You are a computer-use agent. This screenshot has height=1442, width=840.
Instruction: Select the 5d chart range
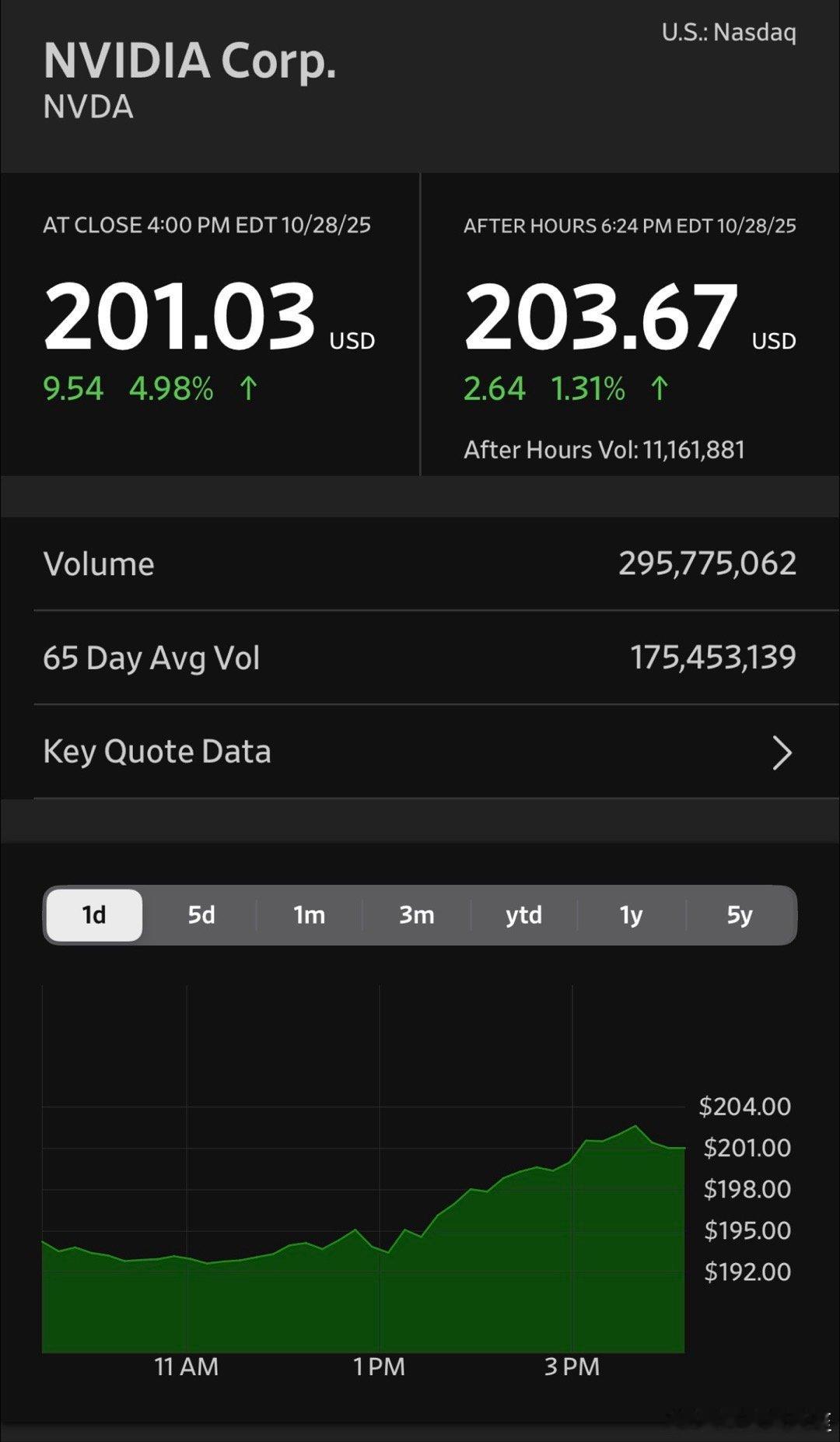pos(201,915)
